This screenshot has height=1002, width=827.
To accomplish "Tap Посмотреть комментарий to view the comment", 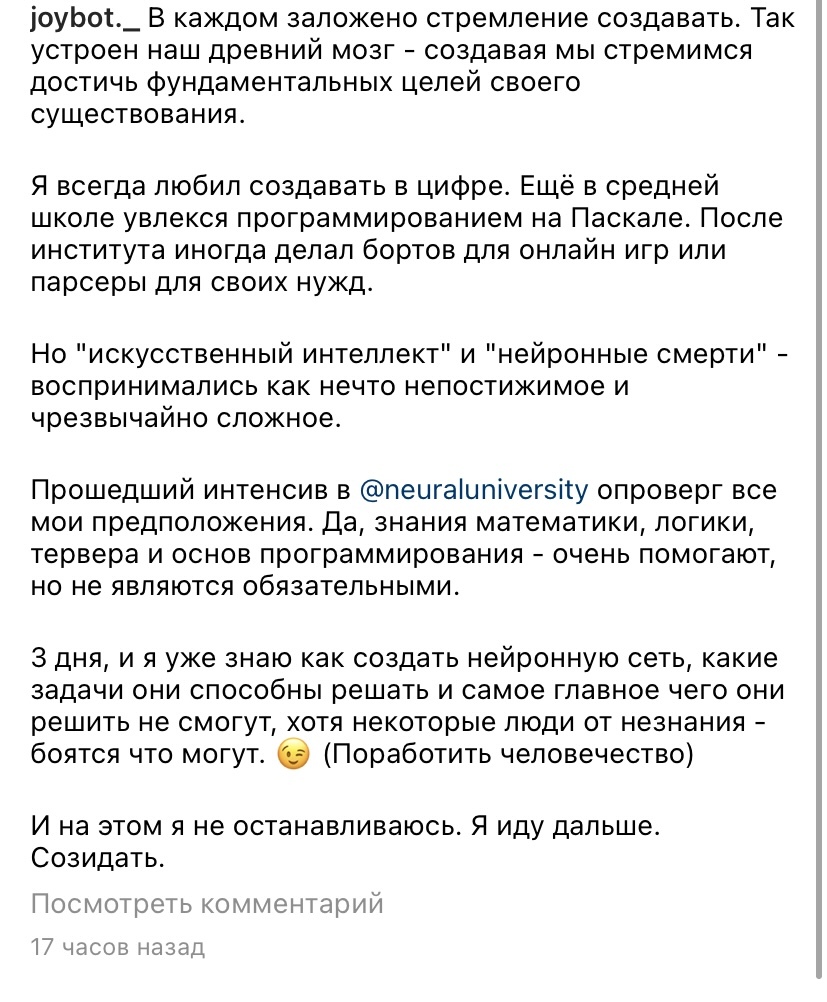I will point(207,904).
